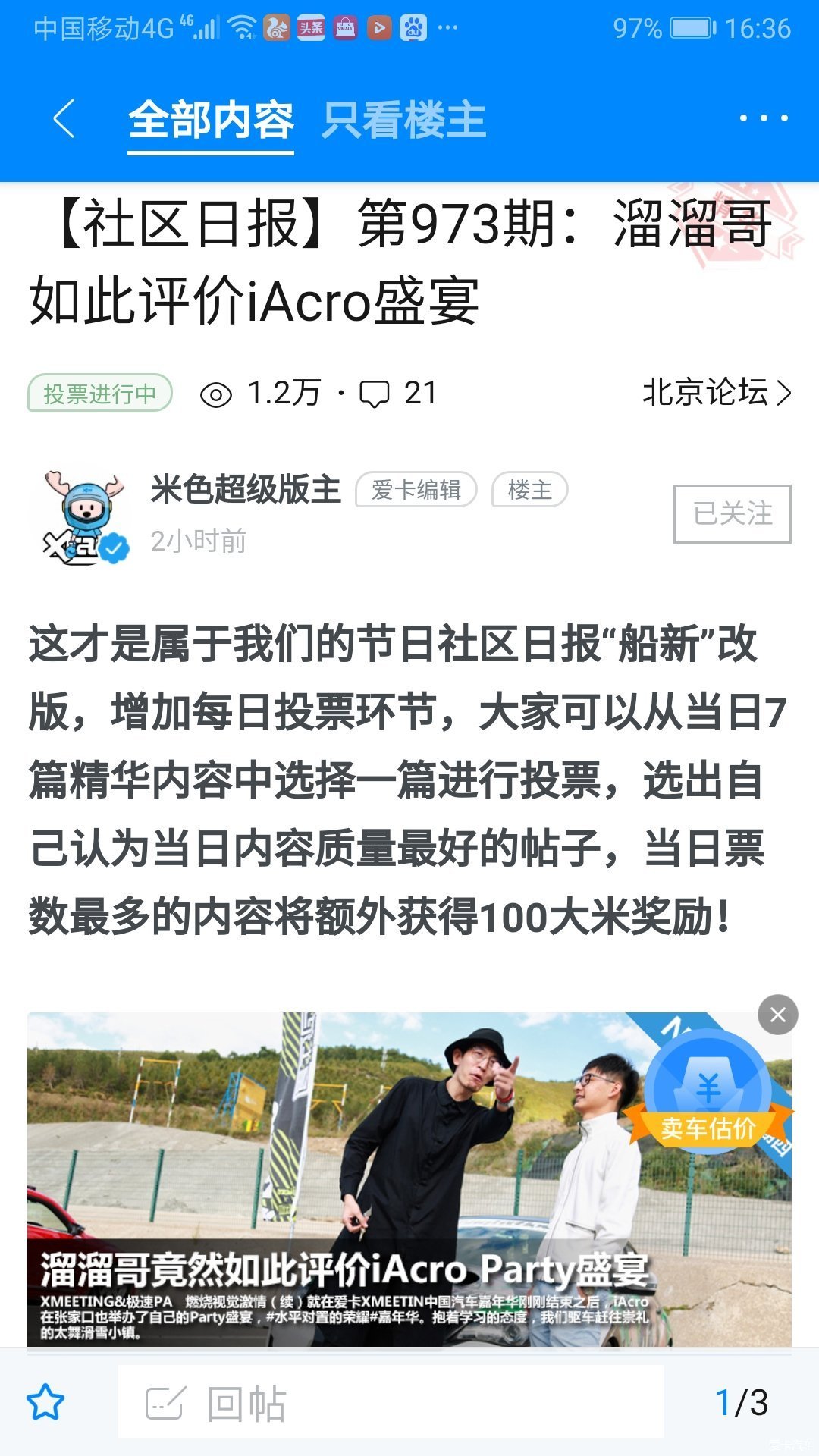
Task: Tap the 已关注 follow button
Action: pos(732,514)
